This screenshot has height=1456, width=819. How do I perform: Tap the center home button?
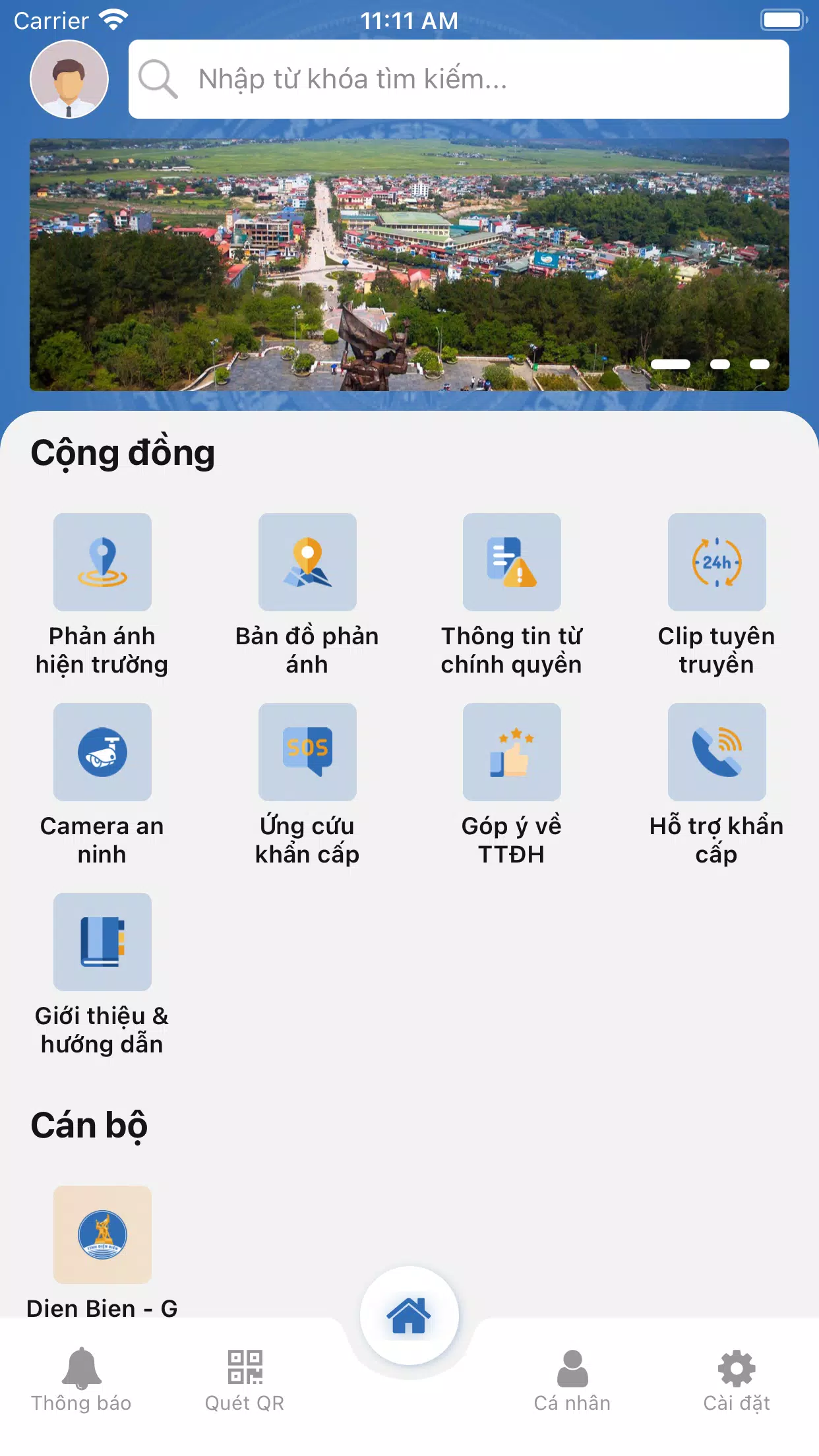[x=409, y=1316]
